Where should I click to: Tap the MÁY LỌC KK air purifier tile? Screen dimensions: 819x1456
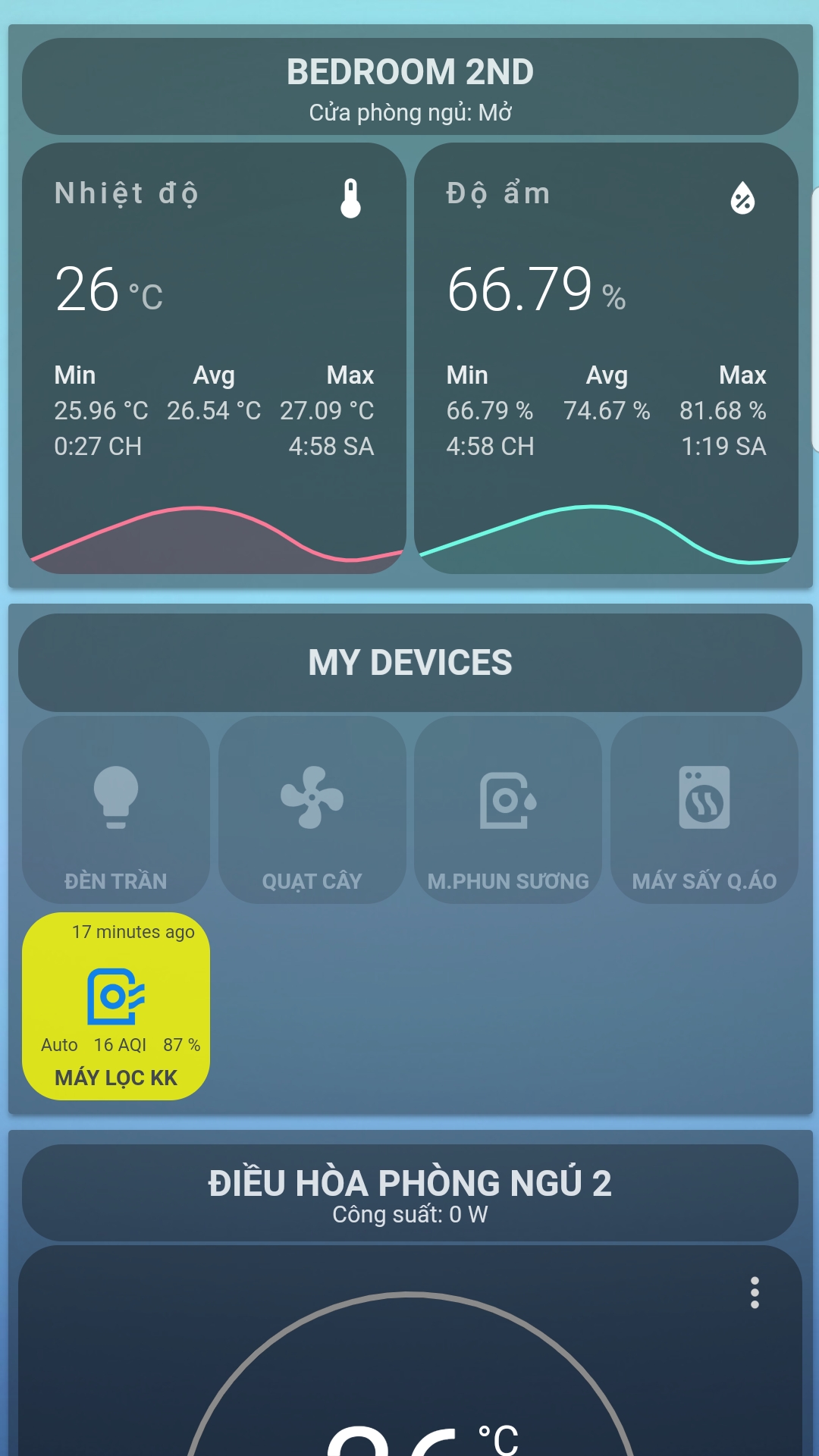coord(116,1006)
